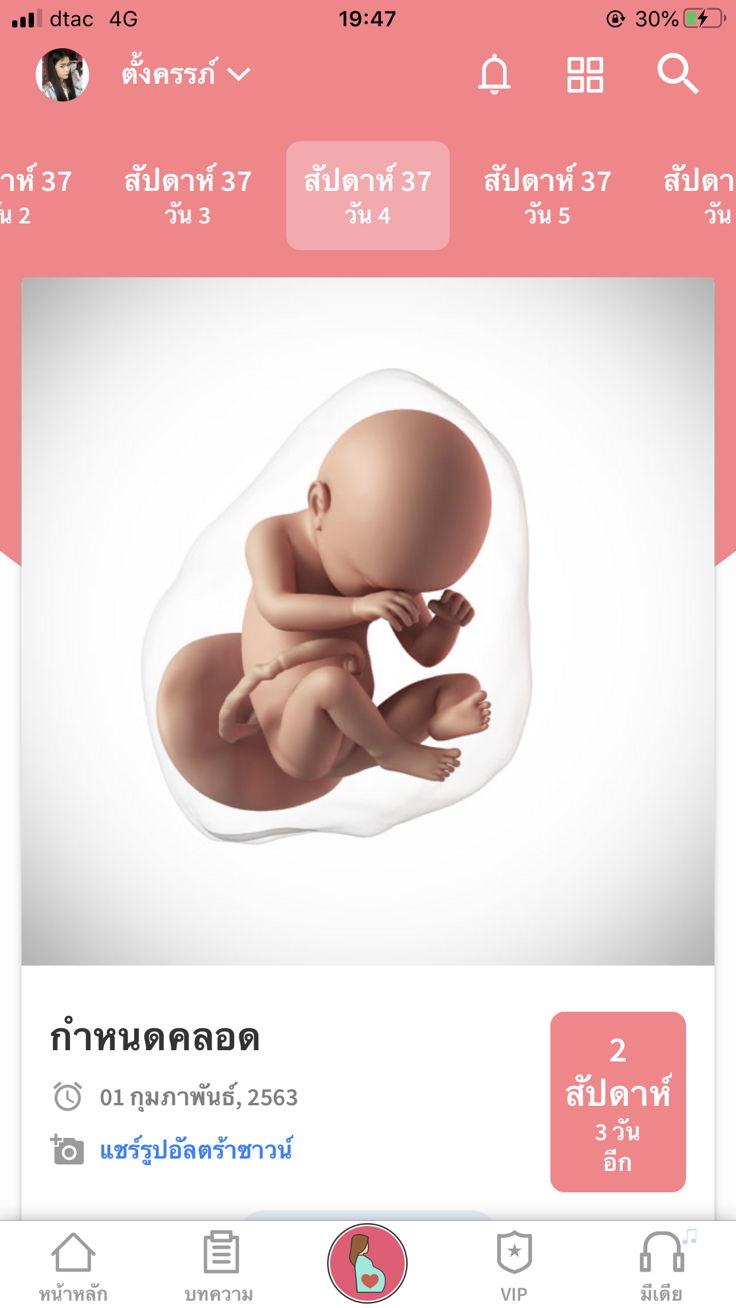Expand the ตั้งครรภ์ dropdown
This screenshot has height=1308, width=736.
[187, 74]
